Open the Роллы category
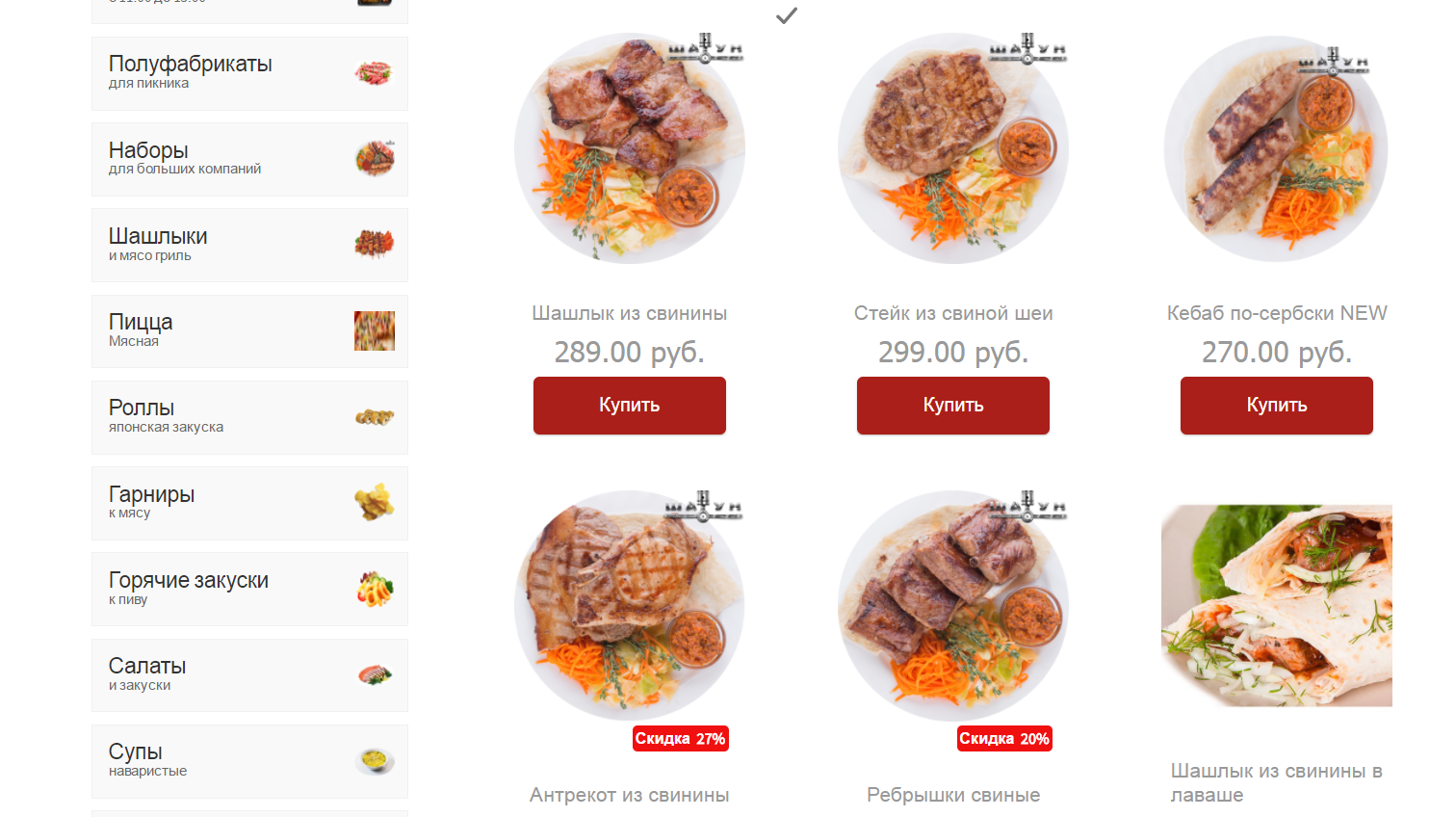The image size is (1456, 817). tap(249, 417)
